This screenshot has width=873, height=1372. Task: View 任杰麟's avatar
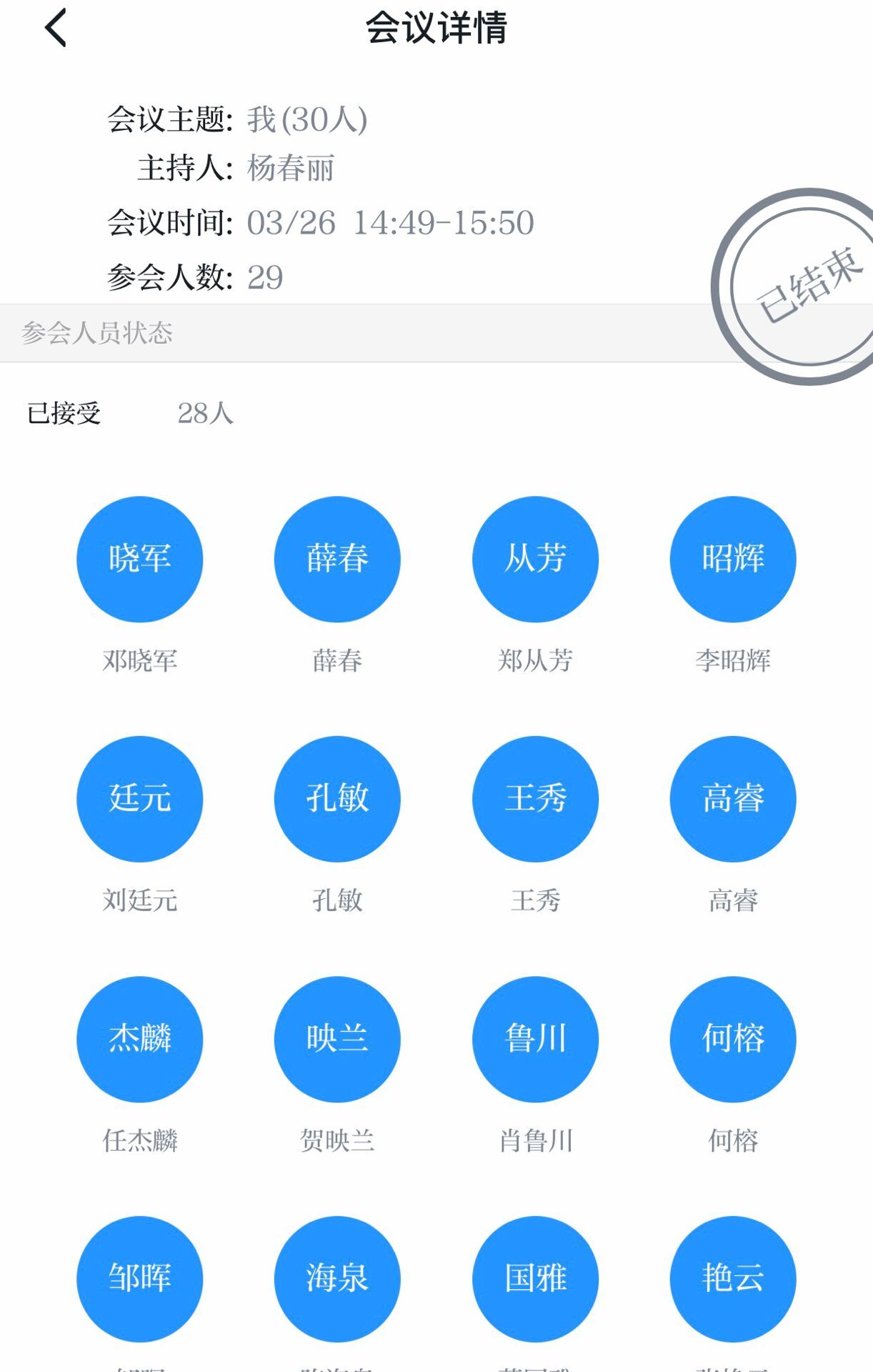point(140,1039)
